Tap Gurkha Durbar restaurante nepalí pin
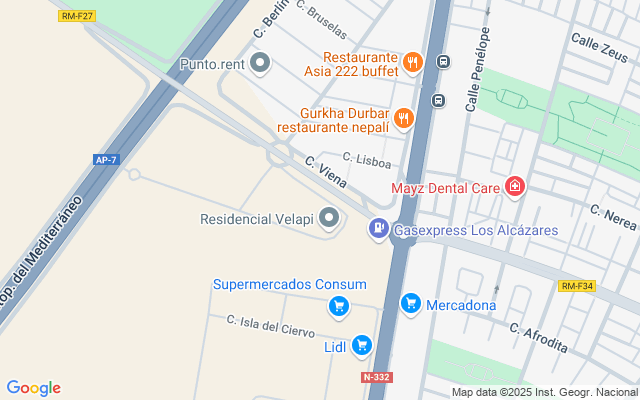 [404, 119]
